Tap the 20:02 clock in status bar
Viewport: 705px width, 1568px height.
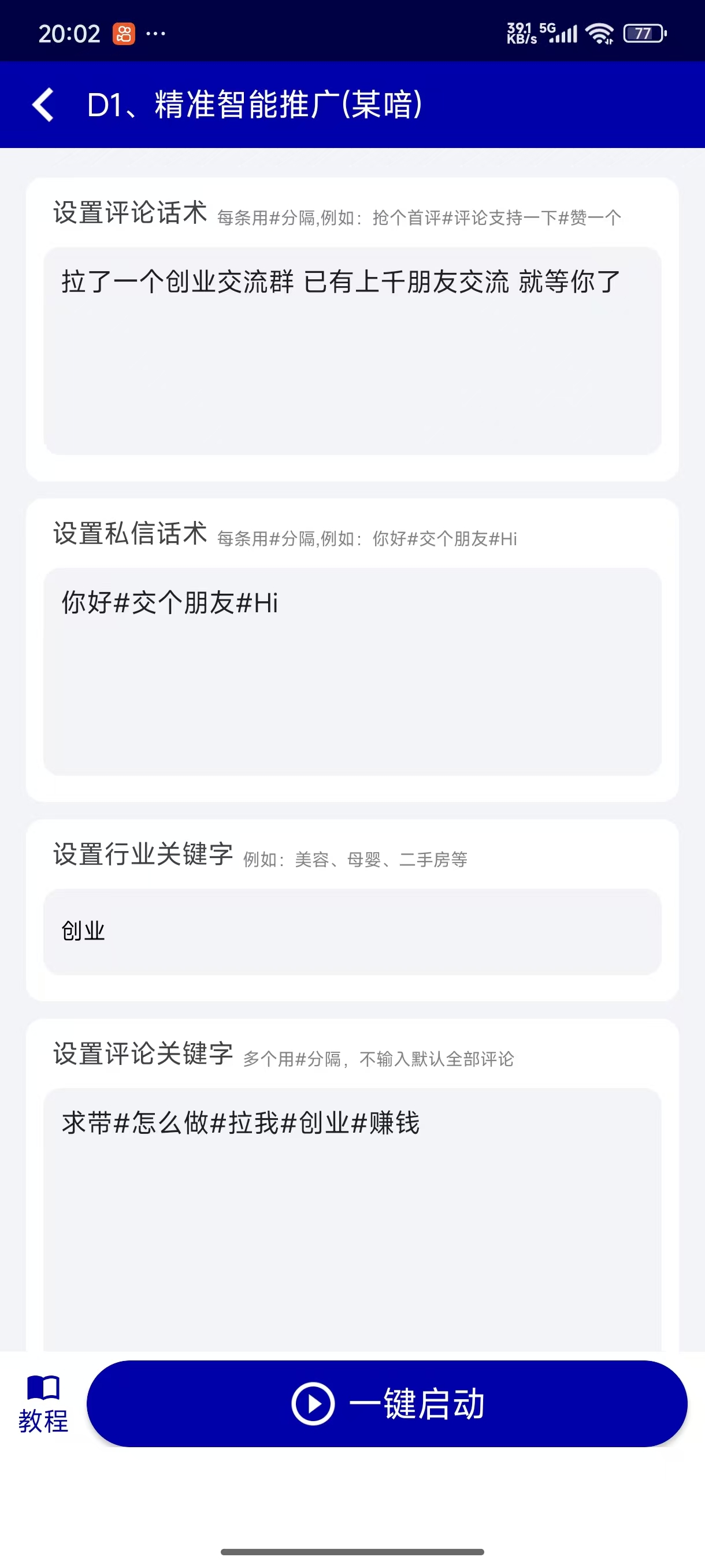click(x=69, y=34)
